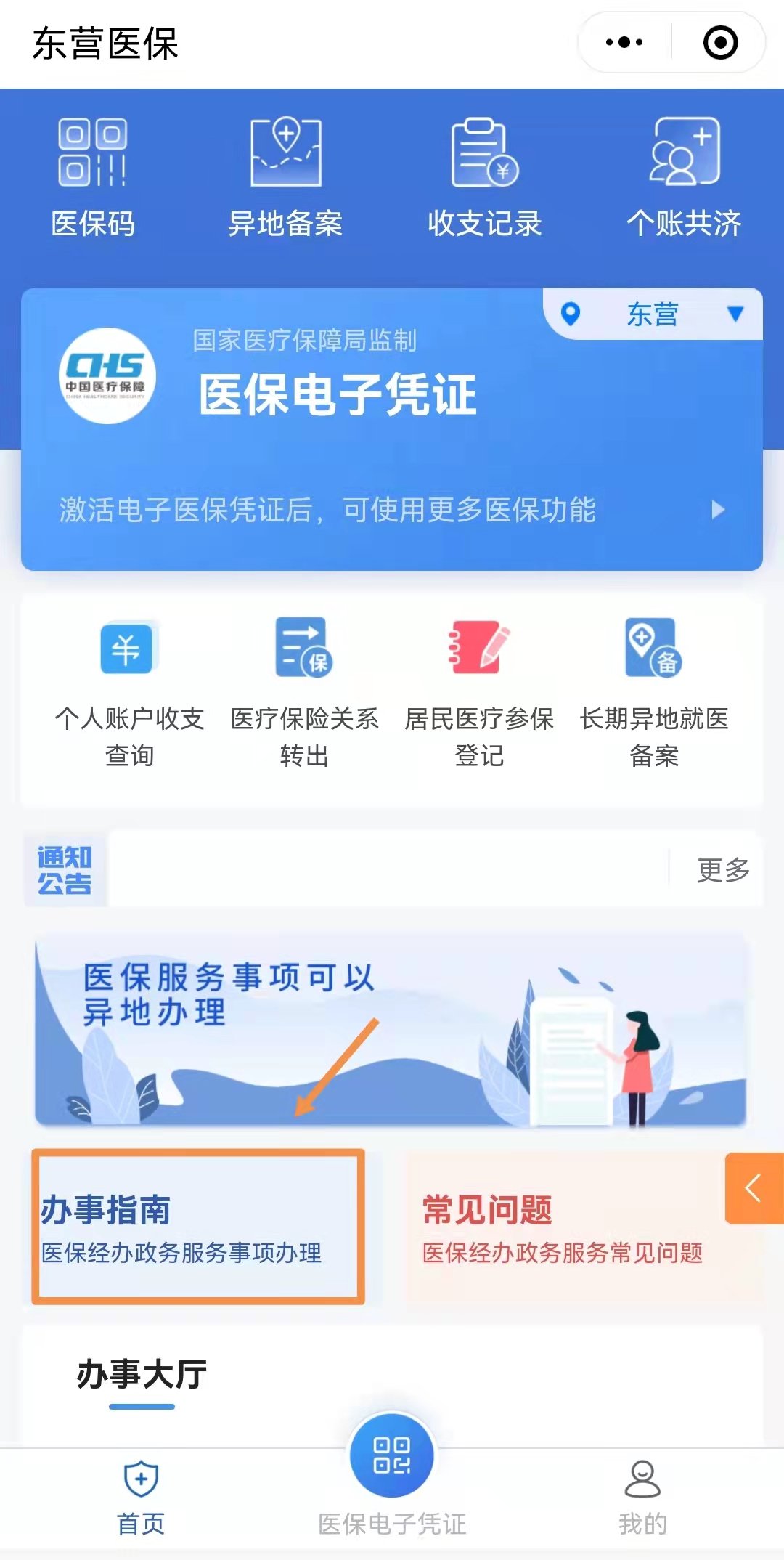Open 常见问题 card
The height and width of the screenshot is (1560, 784).
pos(563,1227)
